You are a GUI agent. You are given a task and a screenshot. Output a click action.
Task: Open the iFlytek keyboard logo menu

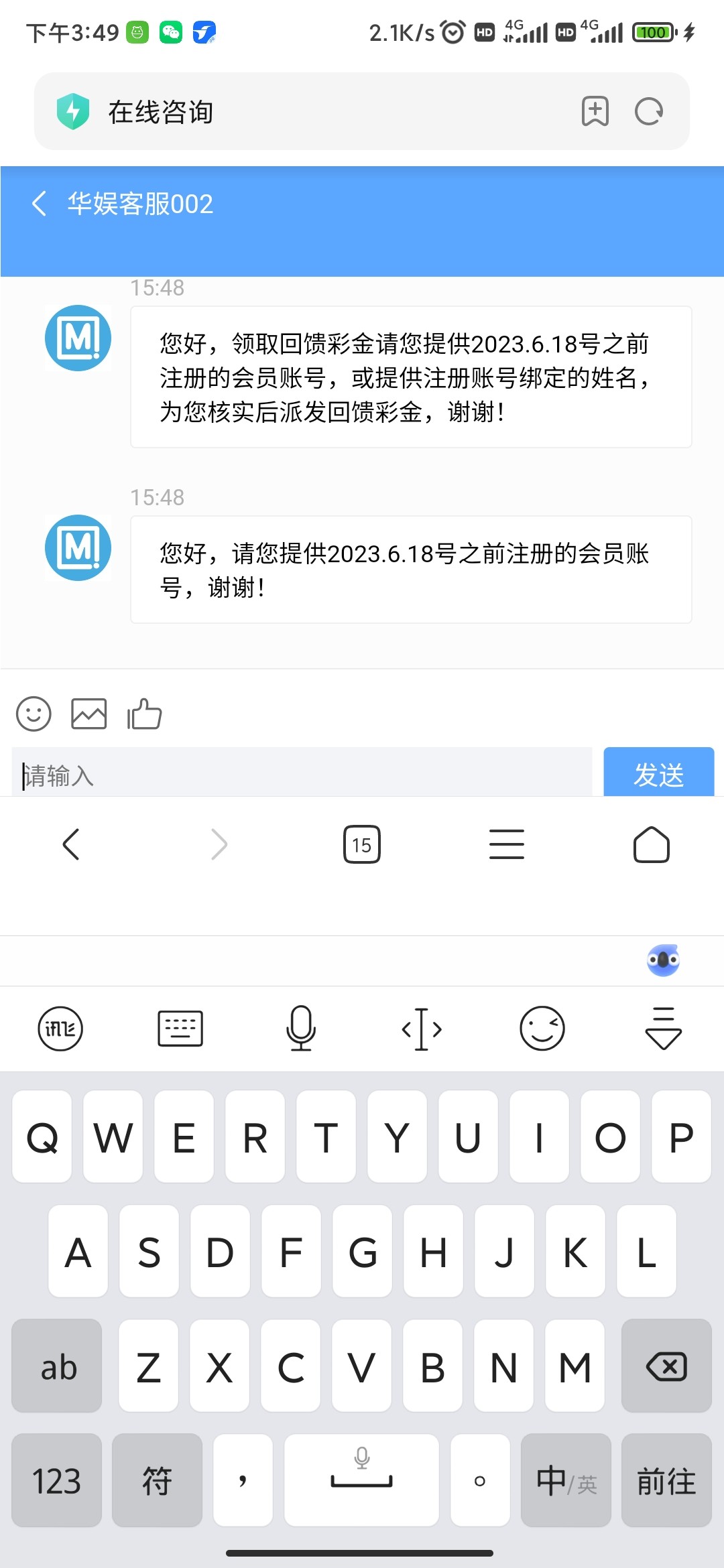click(x=60, y=1029)
